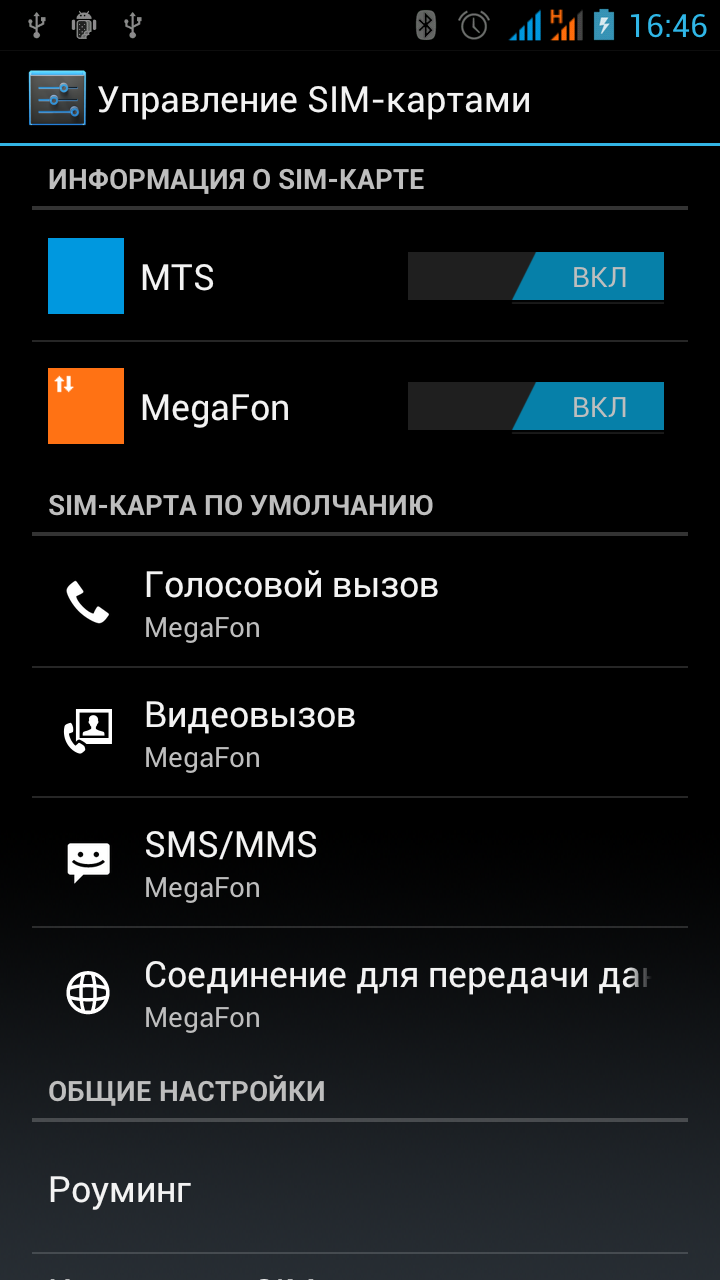This screenshot has height=1280, width=720.
Task: Select default SIM for Видеовызов
Action: tap(360, 733)
